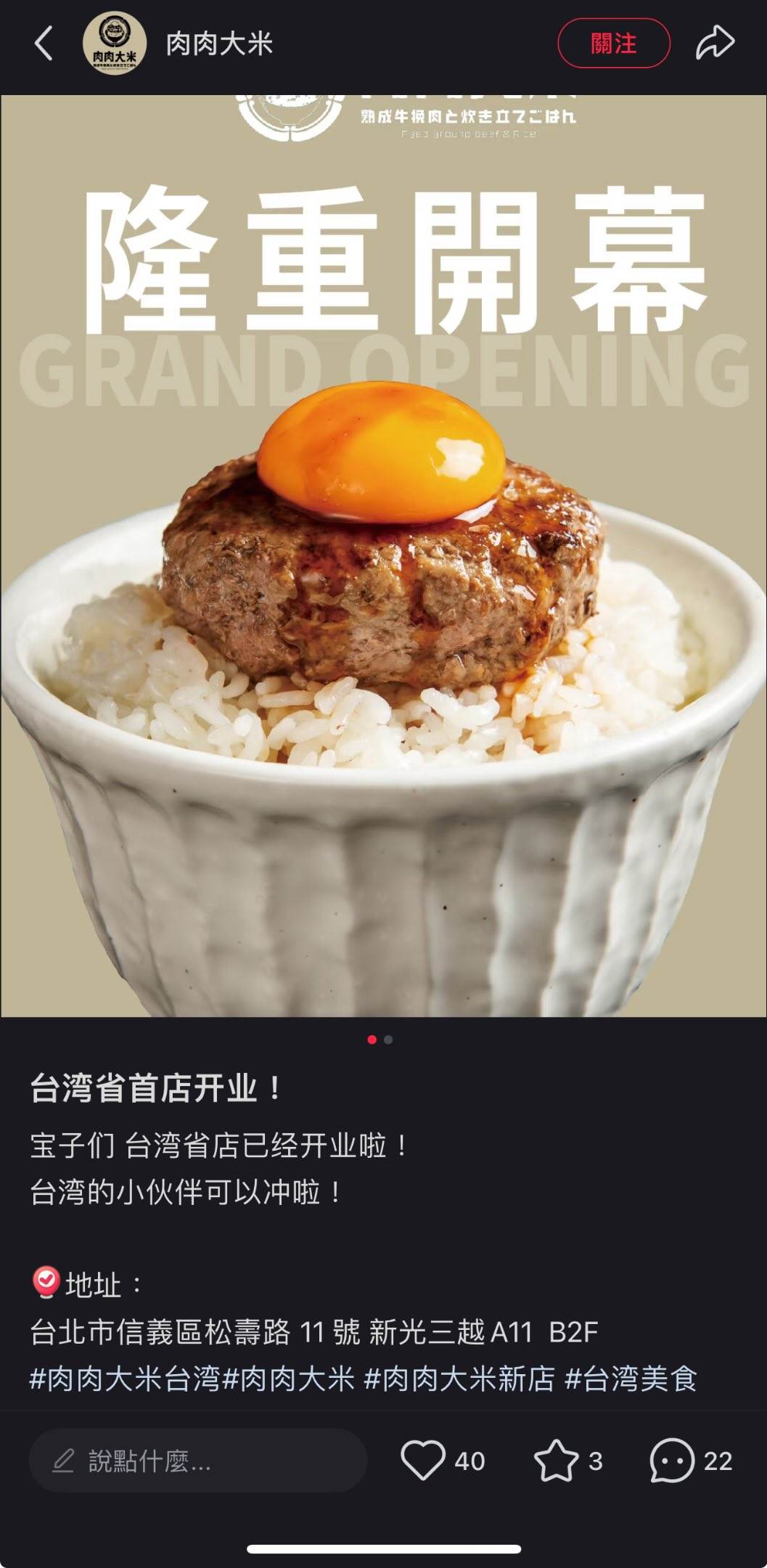Screen dimensions: 767x1568
Task: Go back using the top-left arrow
Action: (44, 44)
